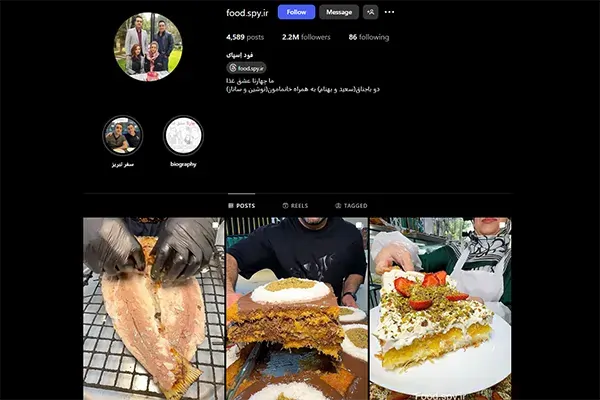Follow the food.spy.ir account
Viewport: 600px width, 400px height.
296,12
